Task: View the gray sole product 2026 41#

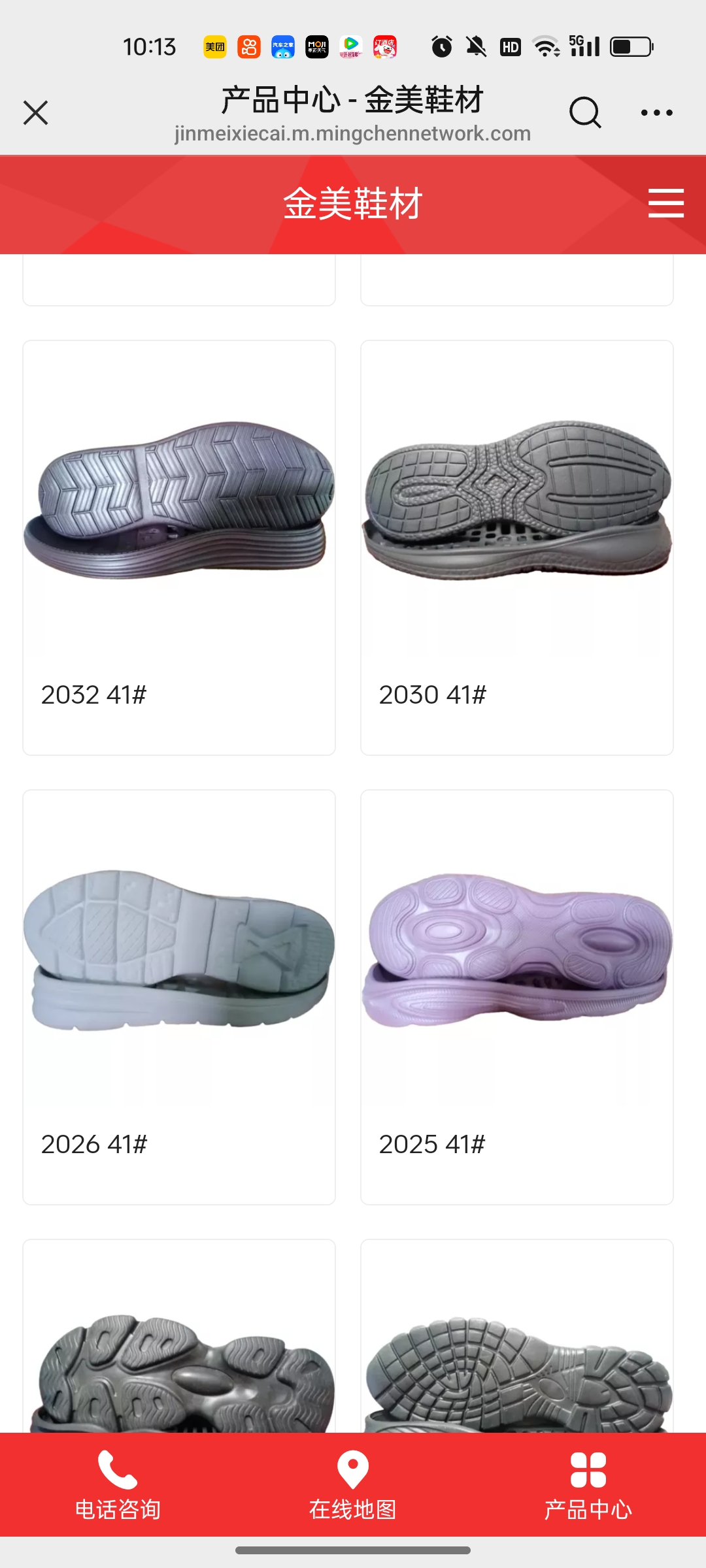Action: (x=179, y=996)
